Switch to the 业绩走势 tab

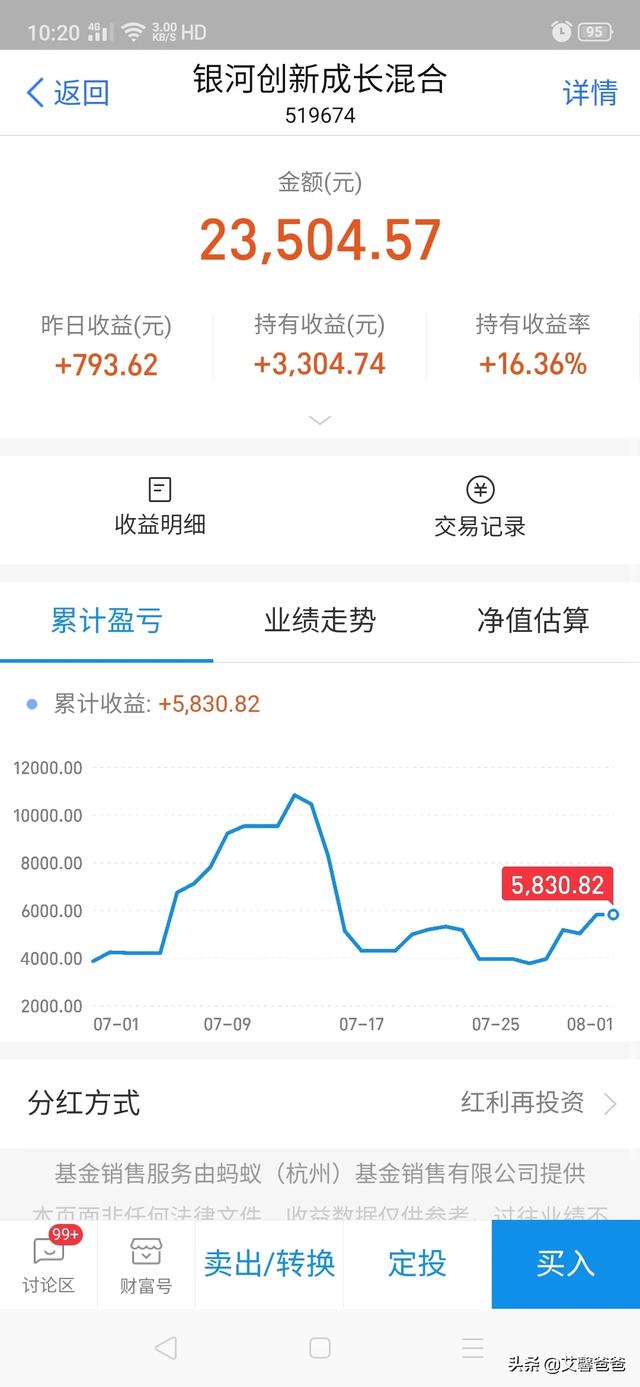point(320,621)
